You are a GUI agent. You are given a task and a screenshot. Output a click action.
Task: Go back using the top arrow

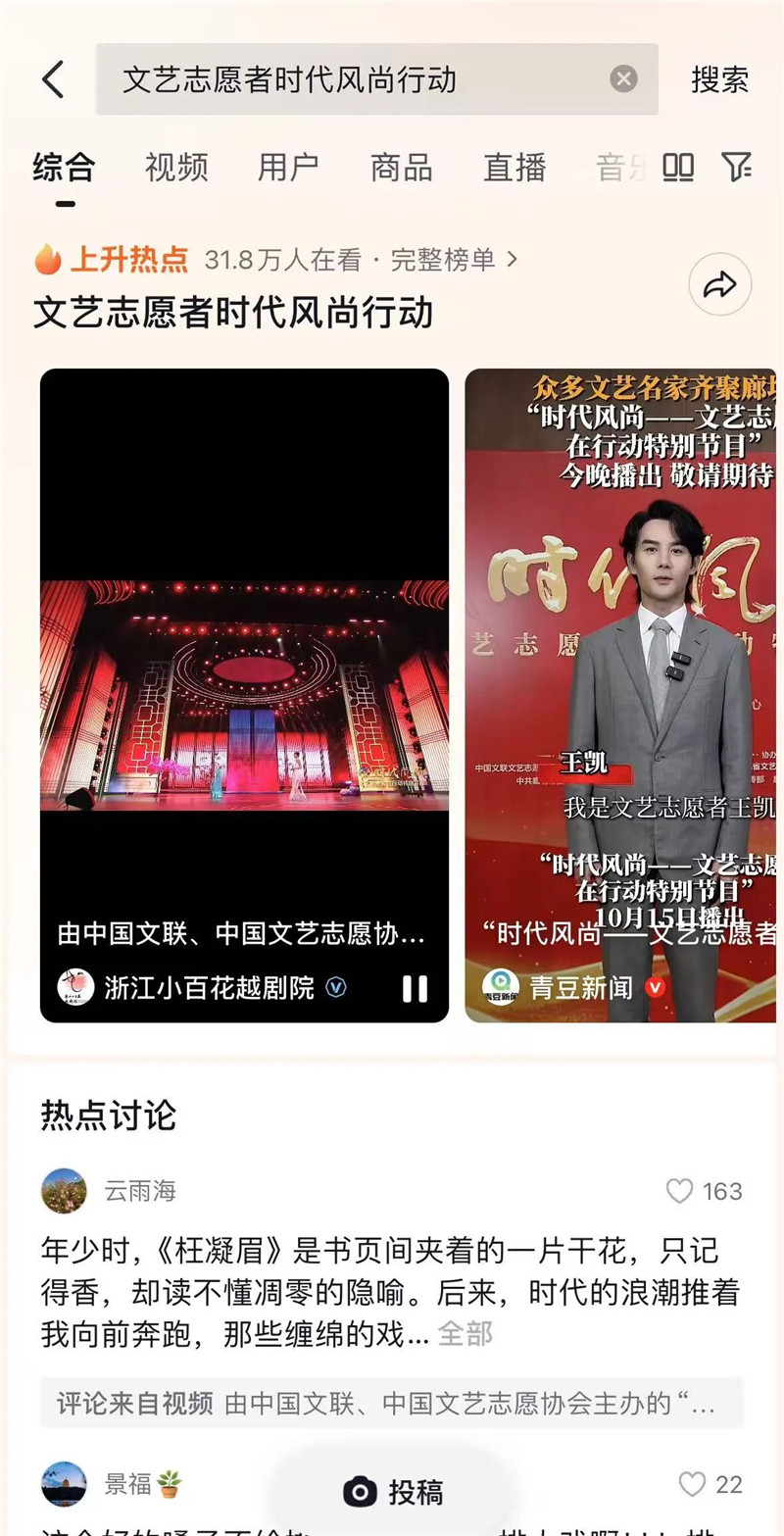(53, 79)
